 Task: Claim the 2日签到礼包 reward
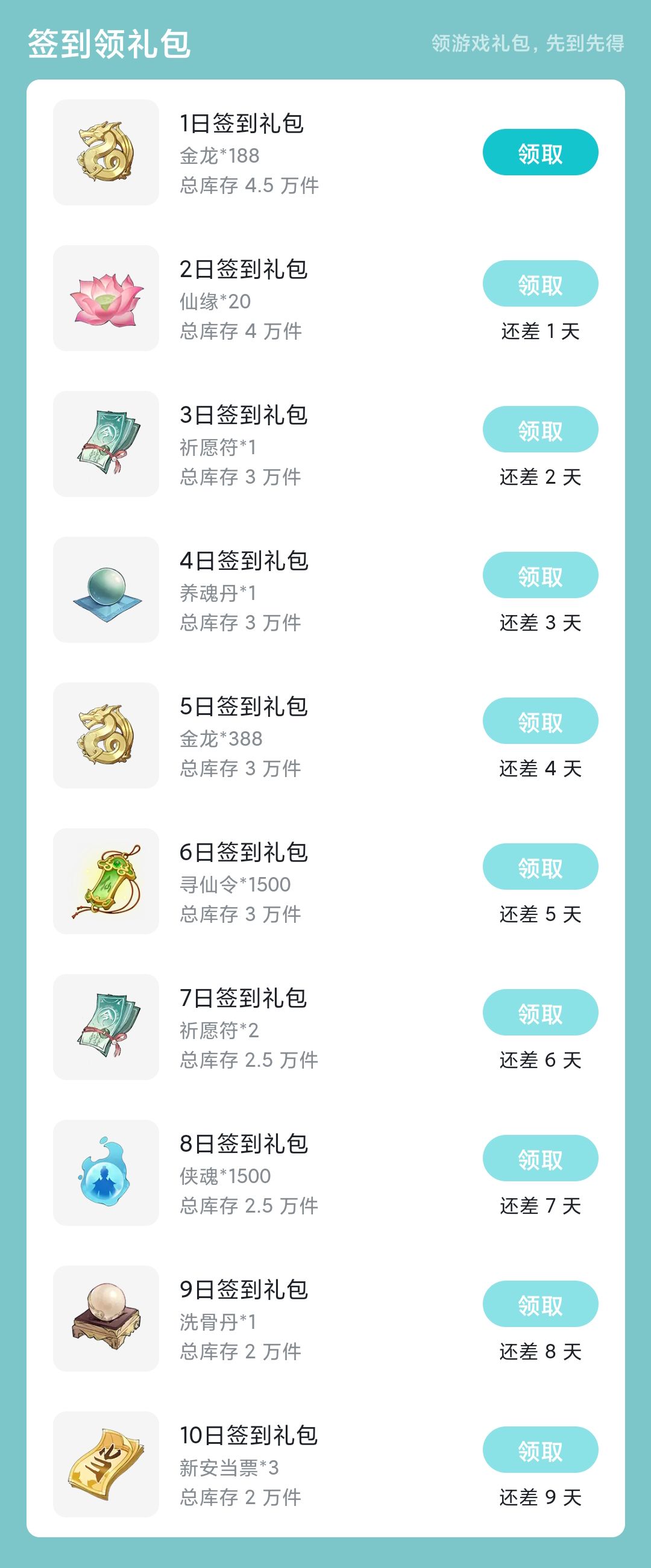tap(539, 284)
